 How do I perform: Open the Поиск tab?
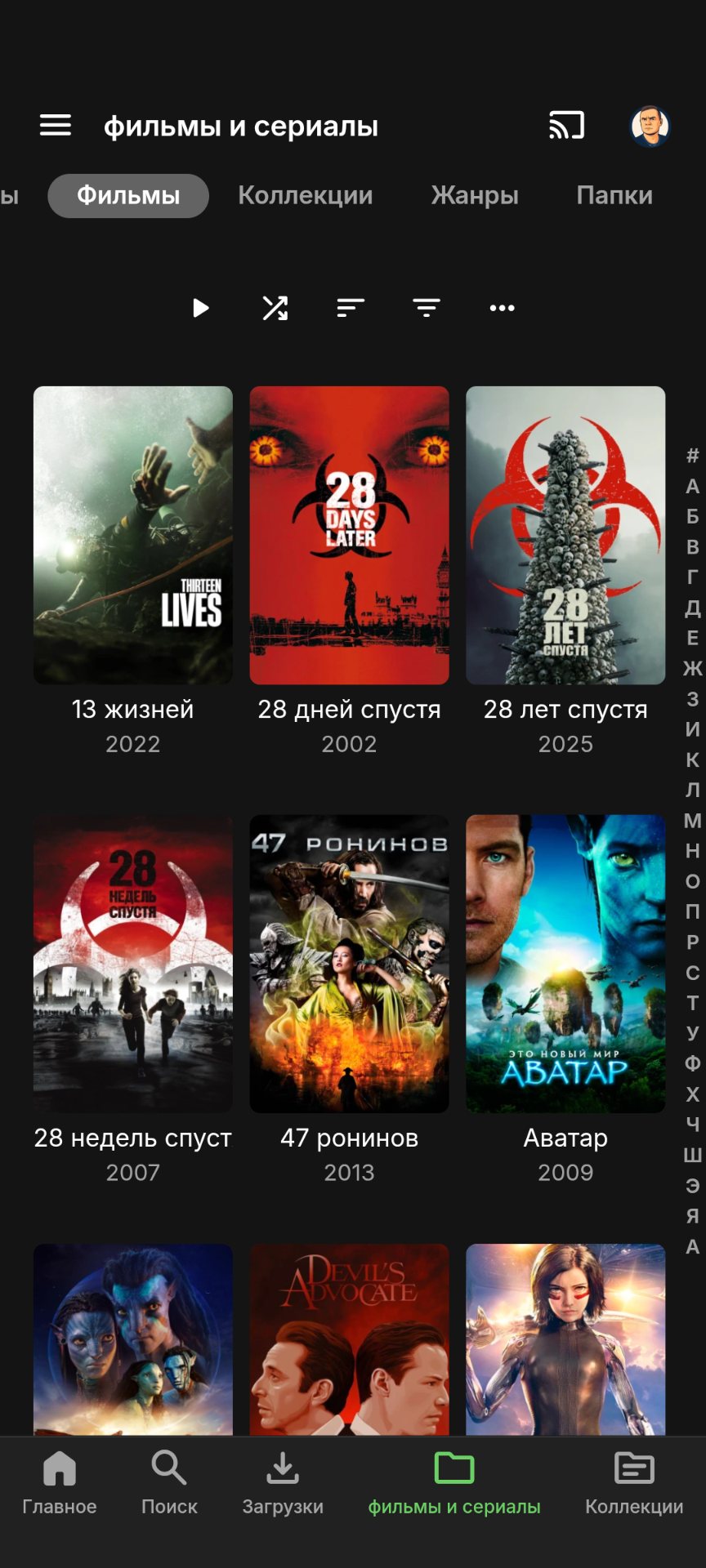[169, 1481]
